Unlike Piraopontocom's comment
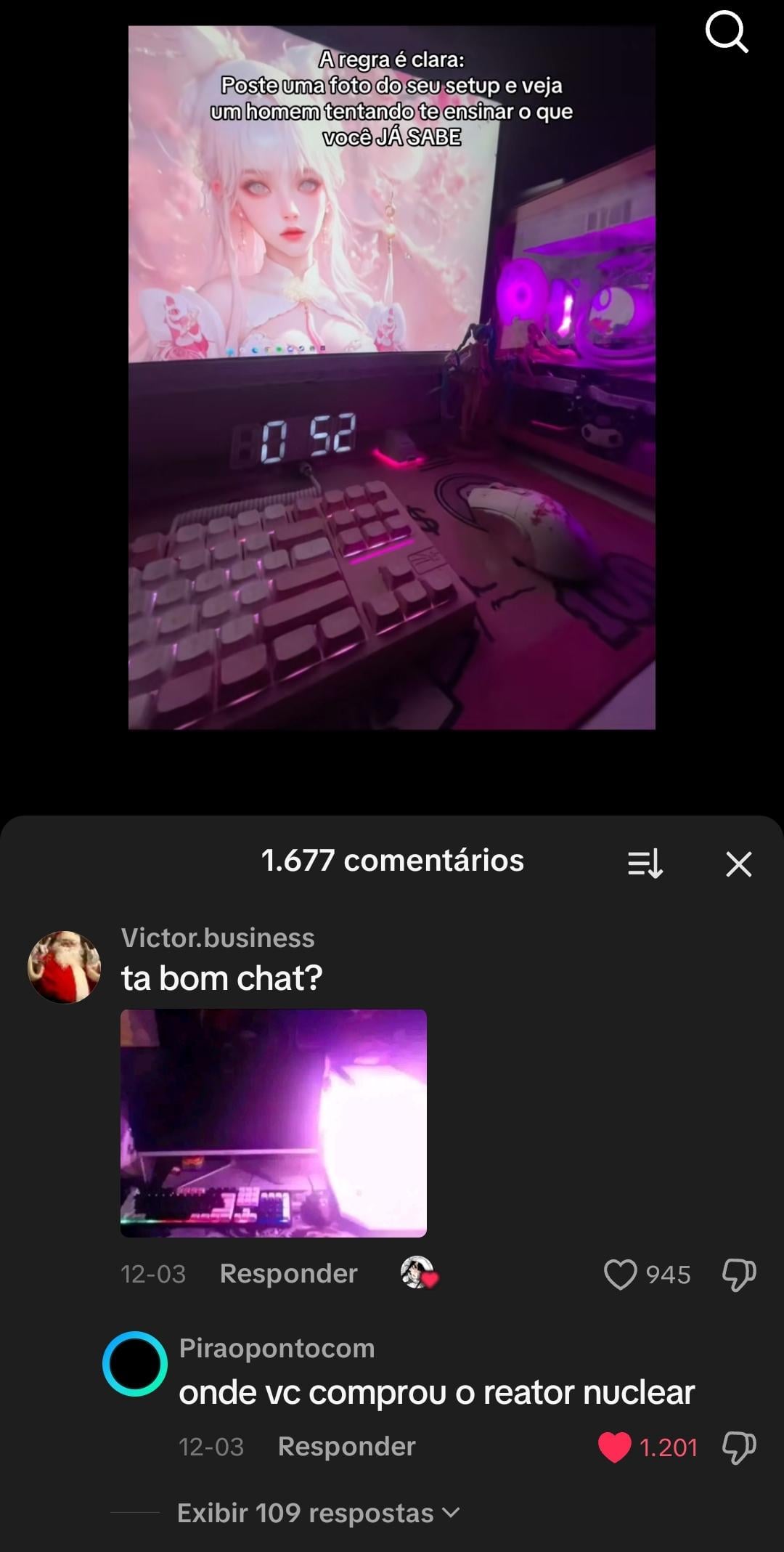 (614, 1447)
